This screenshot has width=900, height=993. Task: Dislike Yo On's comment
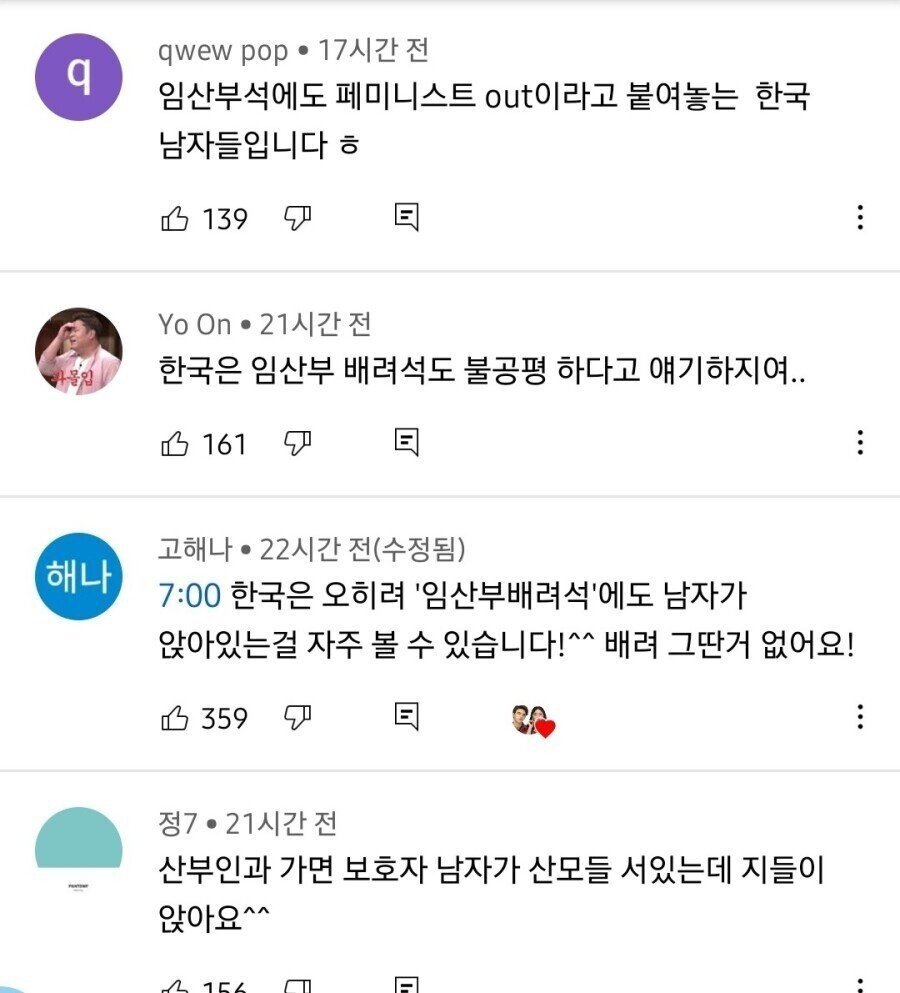297,443
